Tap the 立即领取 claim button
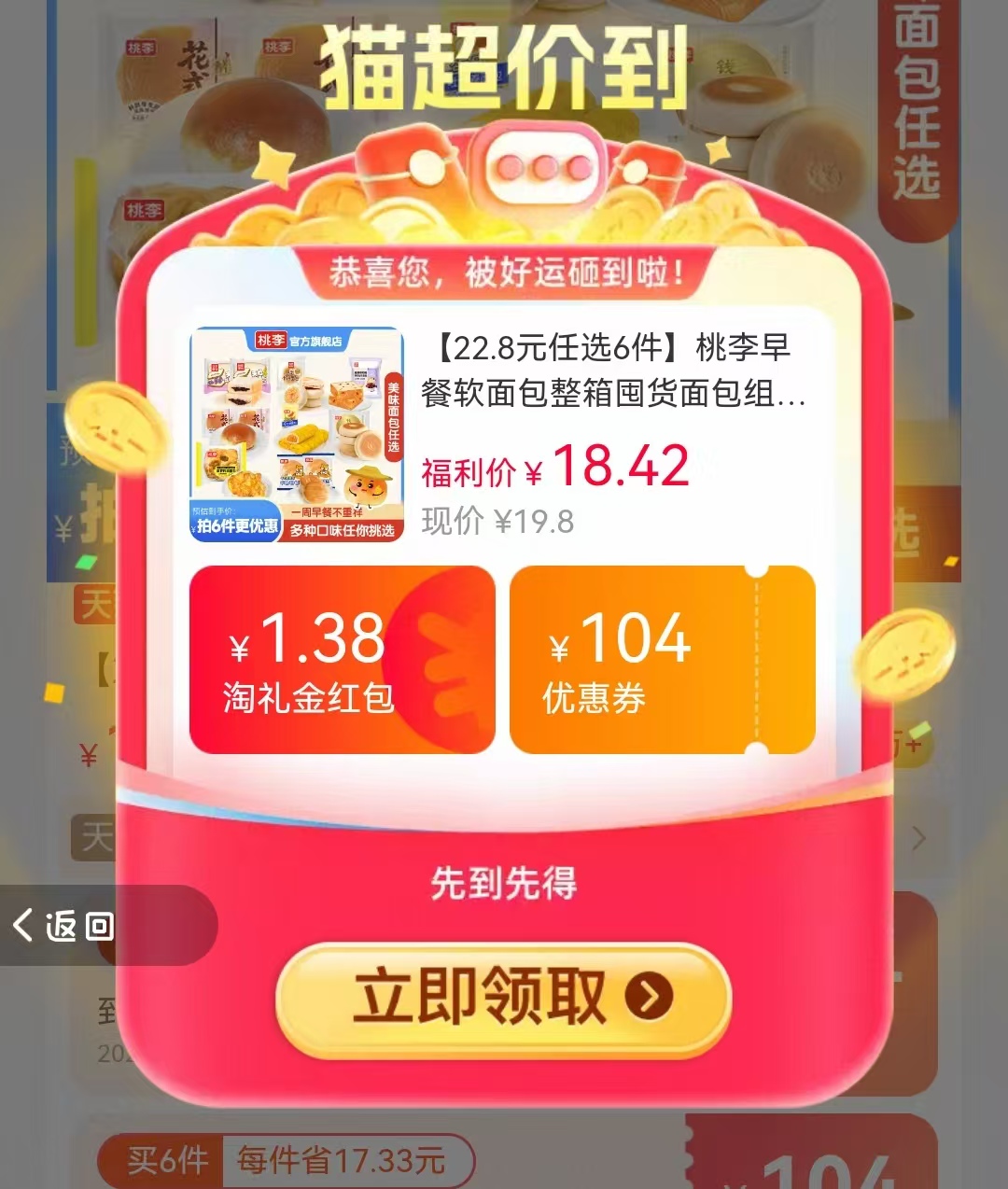 click(503, 999)
